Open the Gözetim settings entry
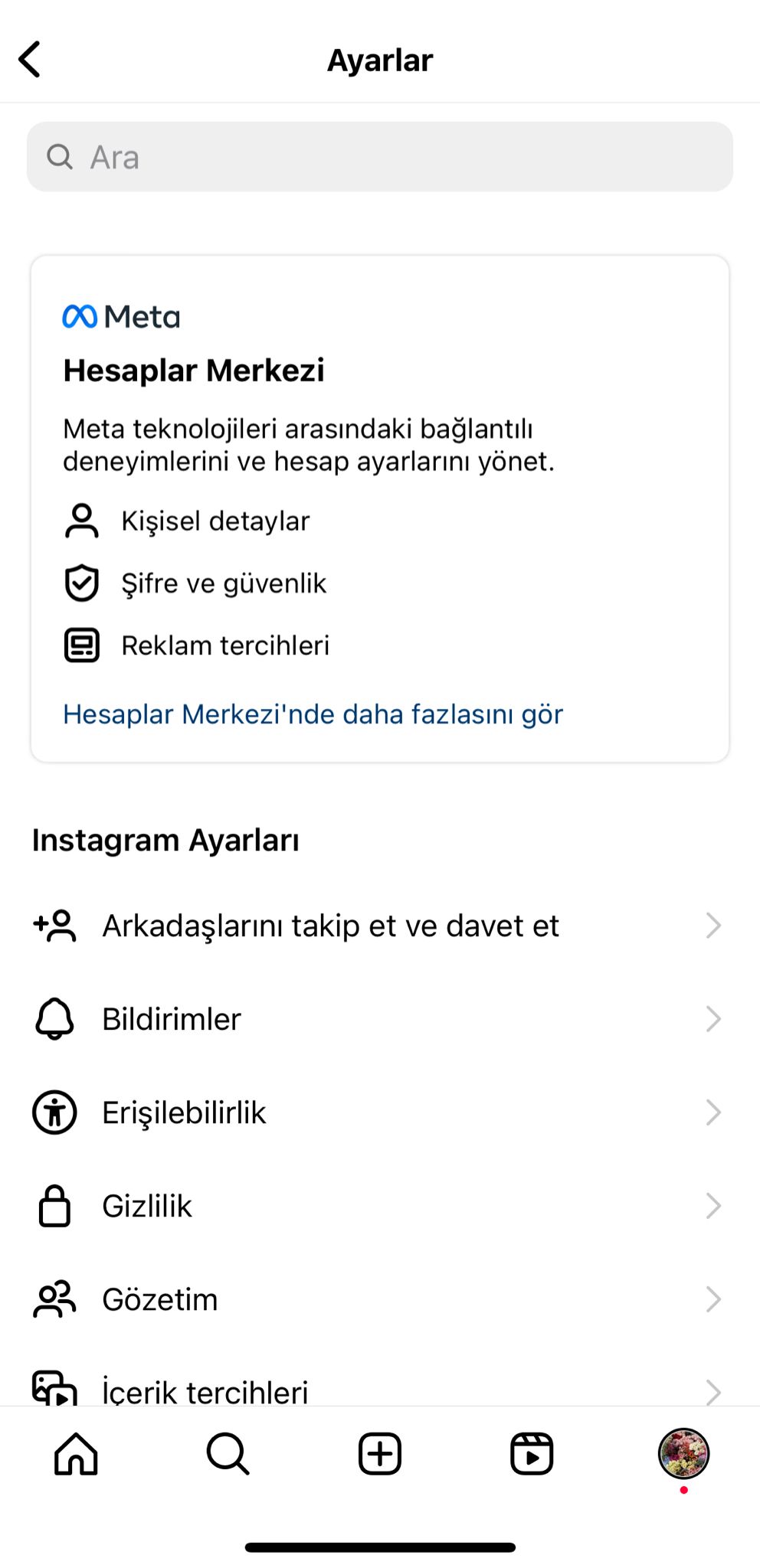Image resolution: width=760 pixels, height=1568 pixels. pyautogui.click(x=159, y=1298)
